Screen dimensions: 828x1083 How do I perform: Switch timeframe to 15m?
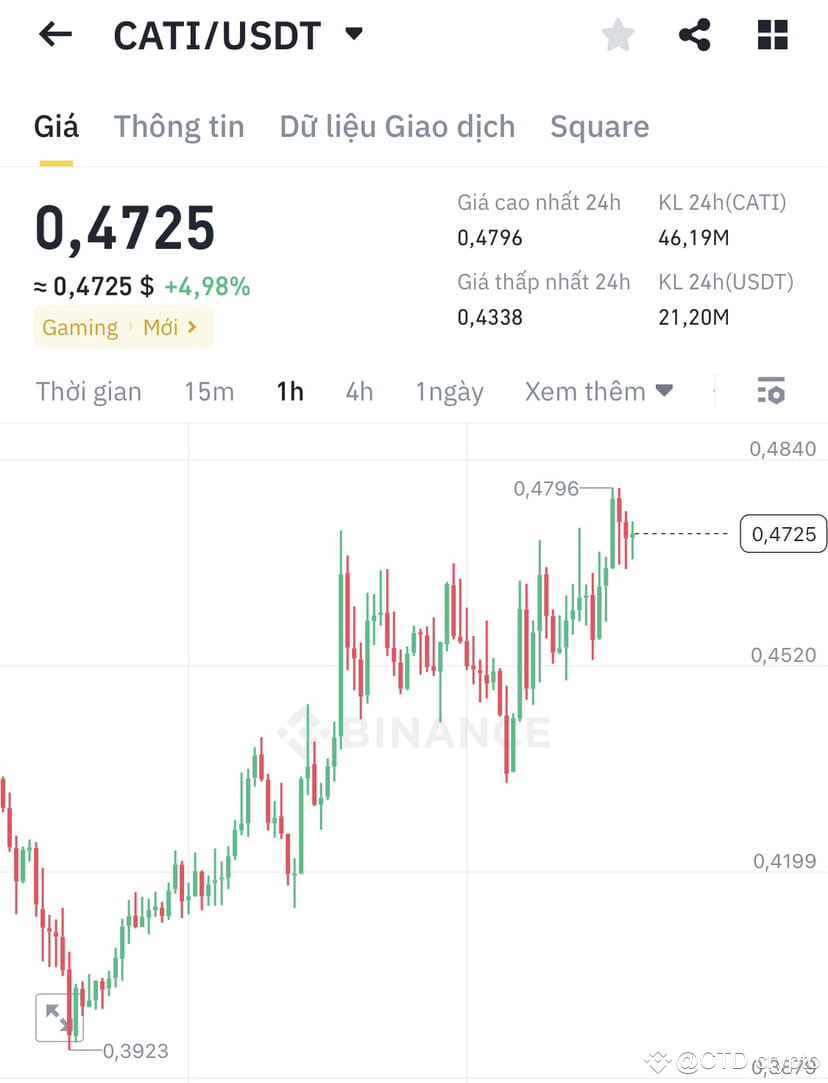point(209,391)
